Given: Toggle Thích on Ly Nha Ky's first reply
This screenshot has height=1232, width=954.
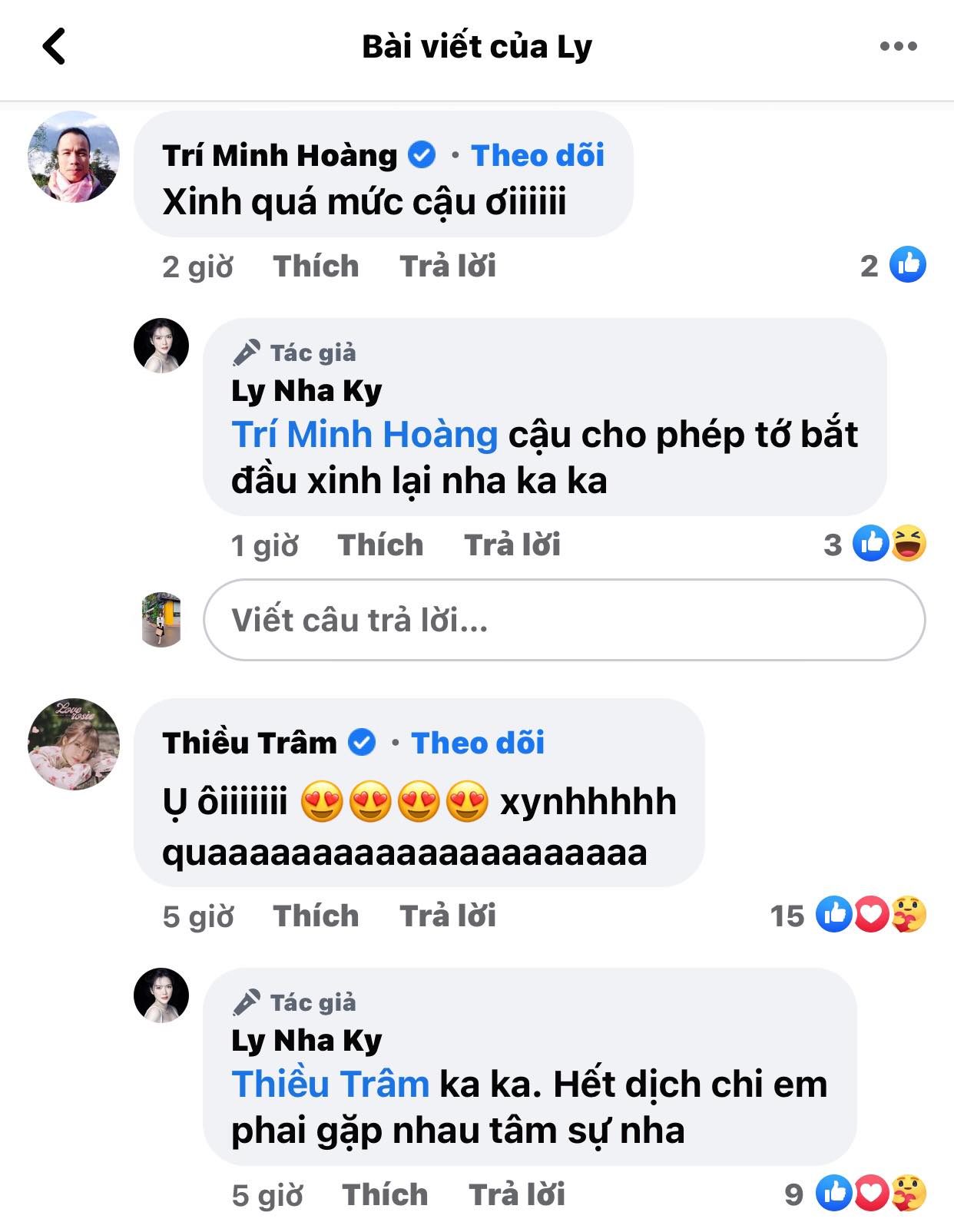Looking at the screenshot, I should [x=380, y=545].
